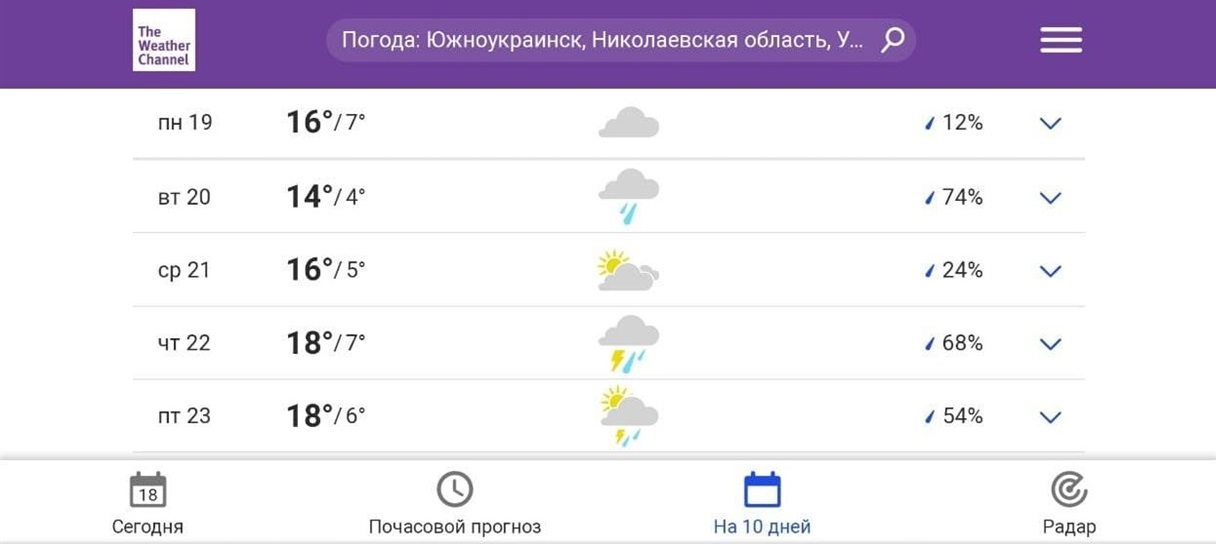Expand forecast details for пн 19

[1049, 124]
